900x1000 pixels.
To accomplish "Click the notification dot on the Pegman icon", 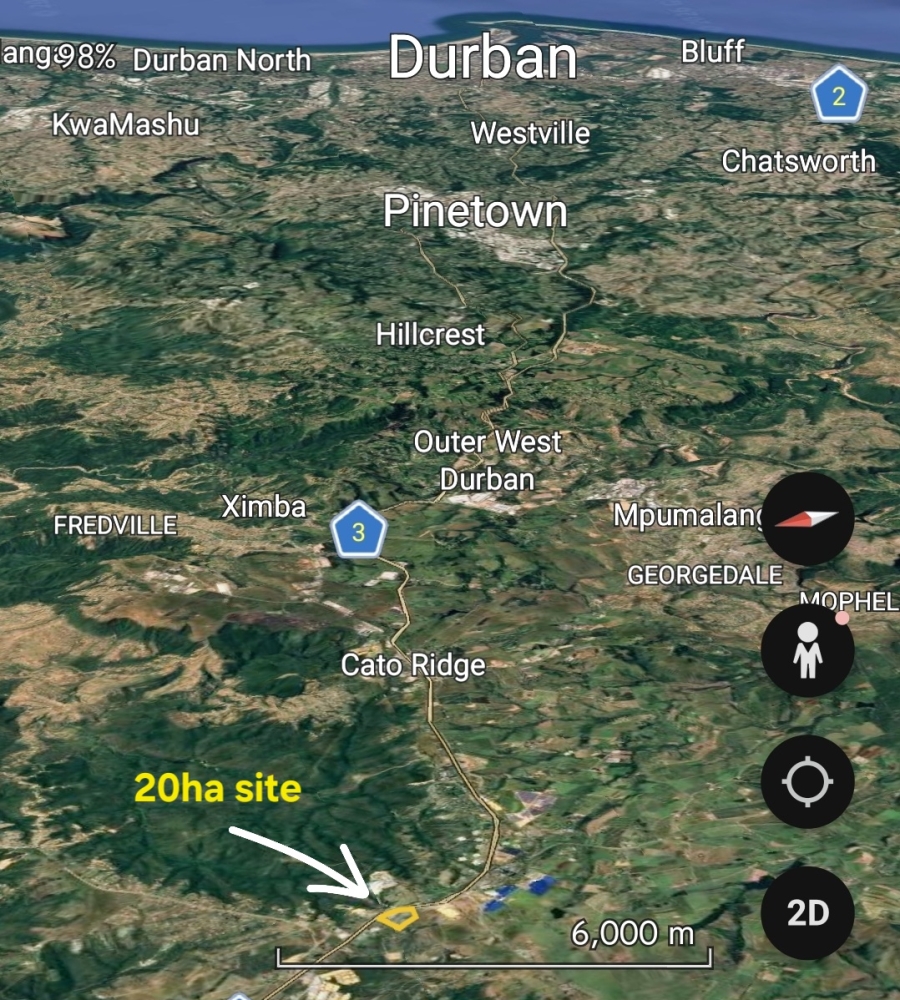I will [842, 620].
